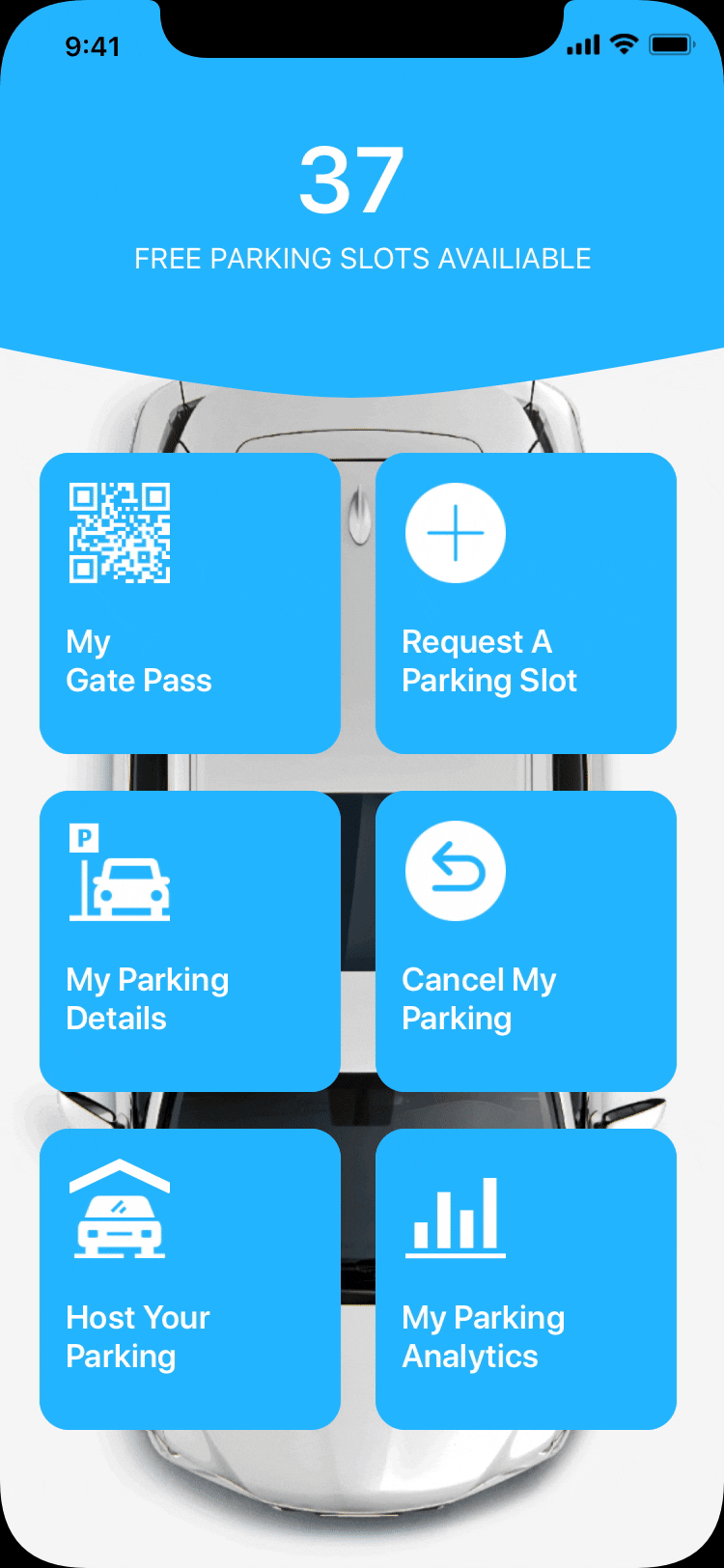The image size is (724, 1568).
Task: Open My Parking Analytics
Action: pyautogui.click(x=525, y=1279)
